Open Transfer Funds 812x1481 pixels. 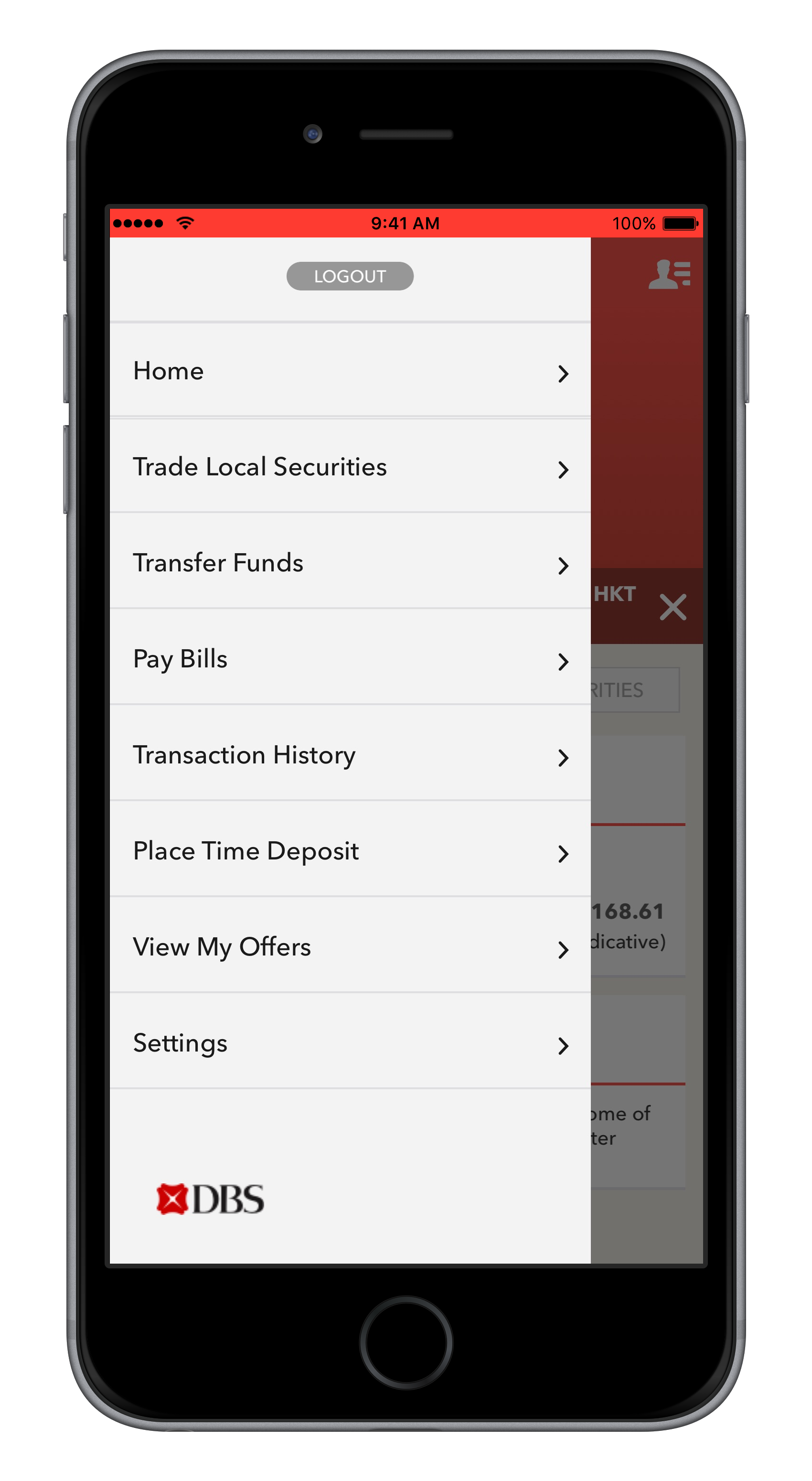click(x=349, y=563)
